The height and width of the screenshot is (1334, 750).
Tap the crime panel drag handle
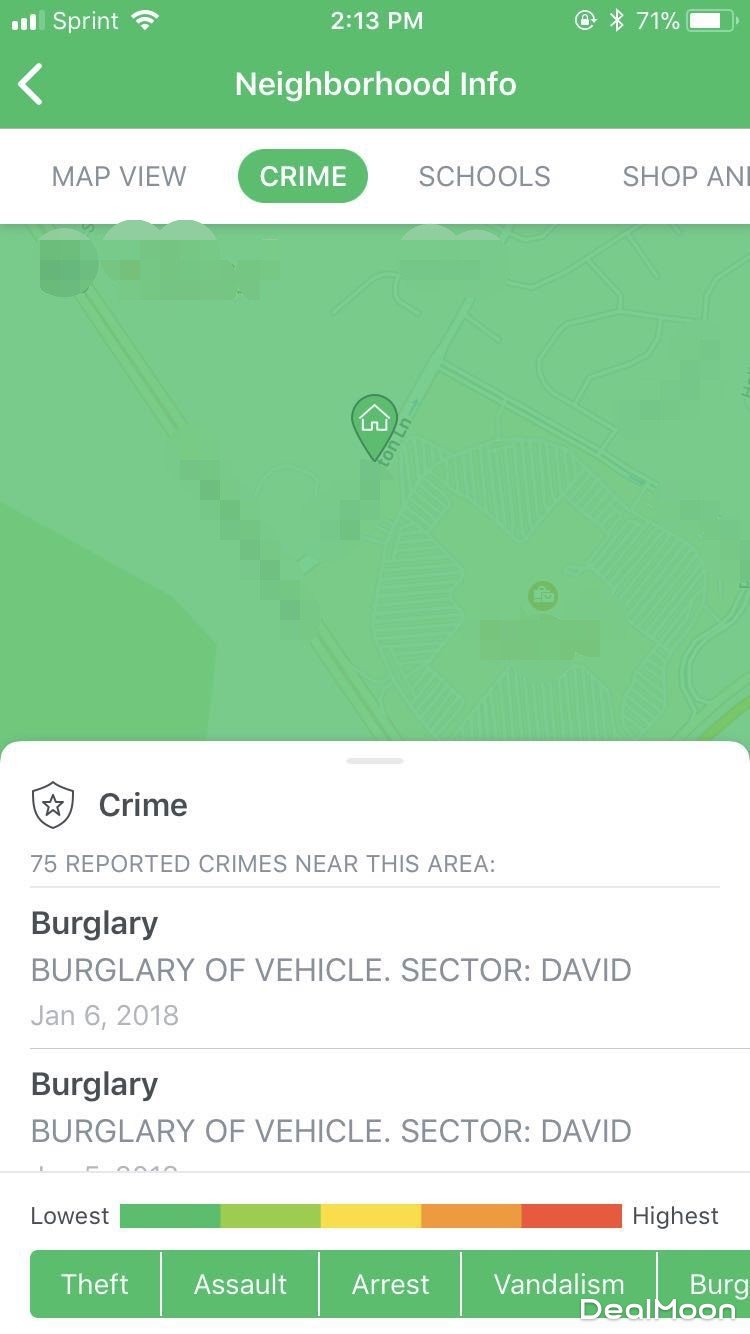point(375,761)
